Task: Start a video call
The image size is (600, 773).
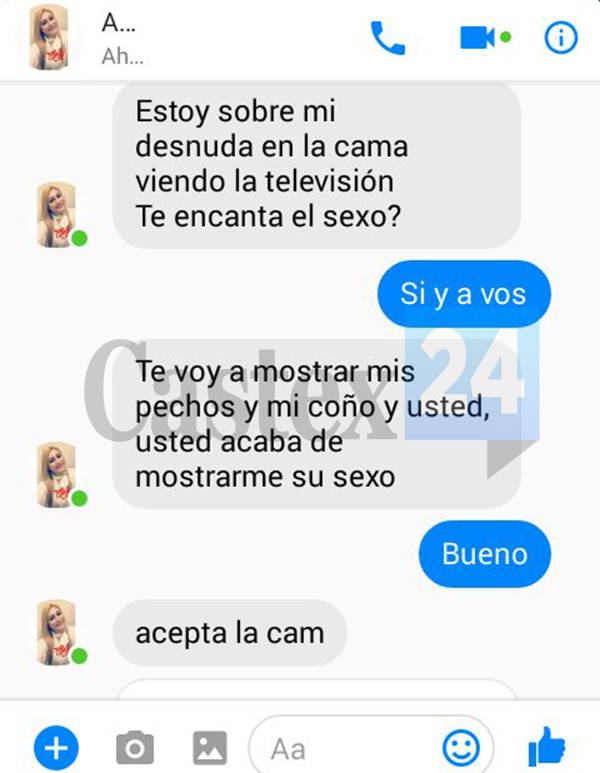Action: [x=477, y=38]
